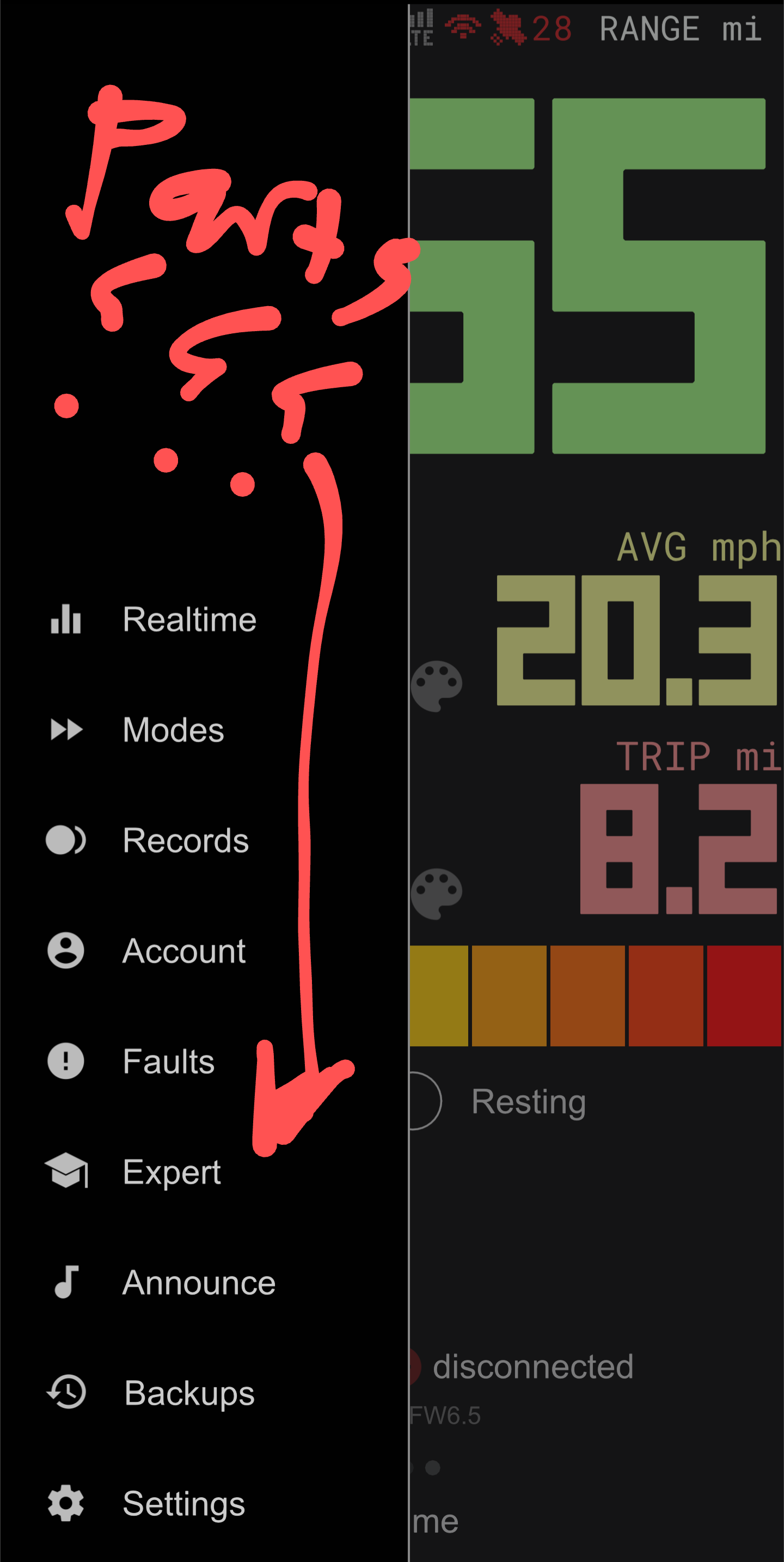This screenshot has width=784, height=1562.
Task: Go to Modes in the drawer
Action: click(173, 730)
